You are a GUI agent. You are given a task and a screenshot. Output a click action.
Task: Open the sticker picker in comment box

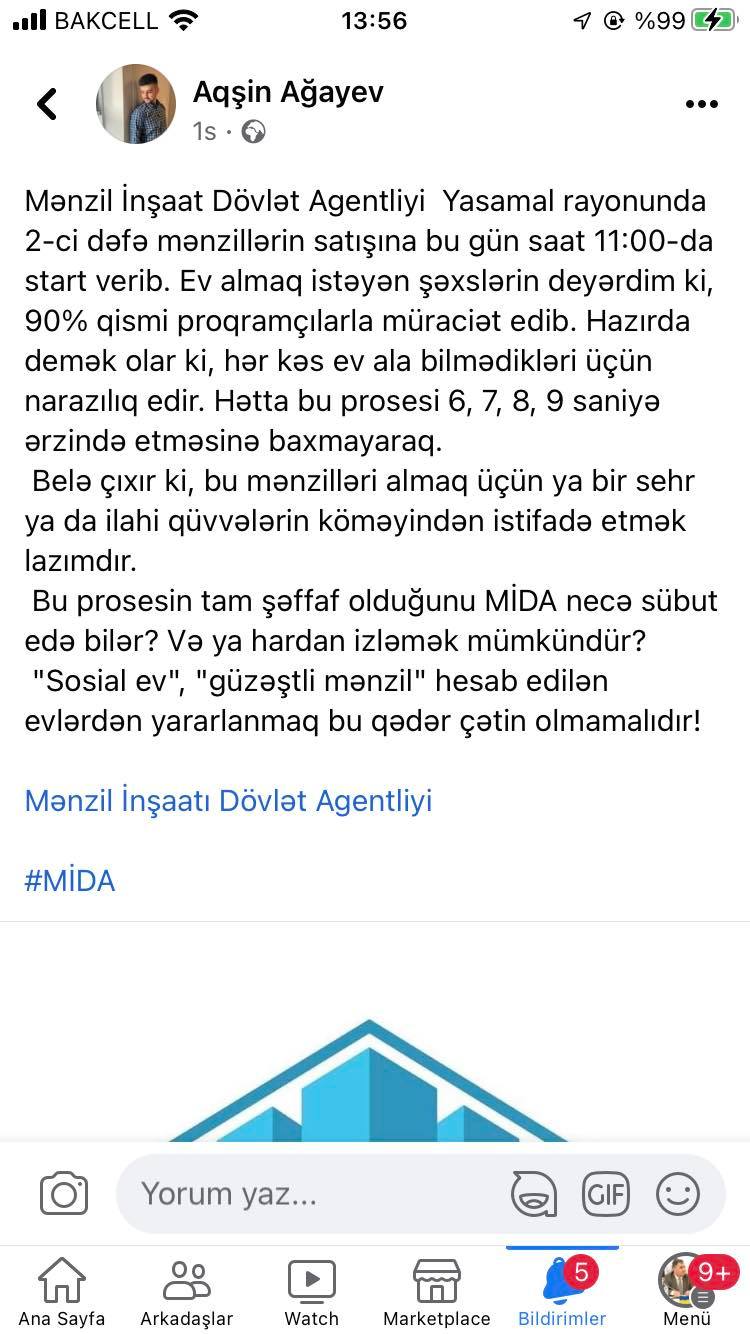point(534,1194)
